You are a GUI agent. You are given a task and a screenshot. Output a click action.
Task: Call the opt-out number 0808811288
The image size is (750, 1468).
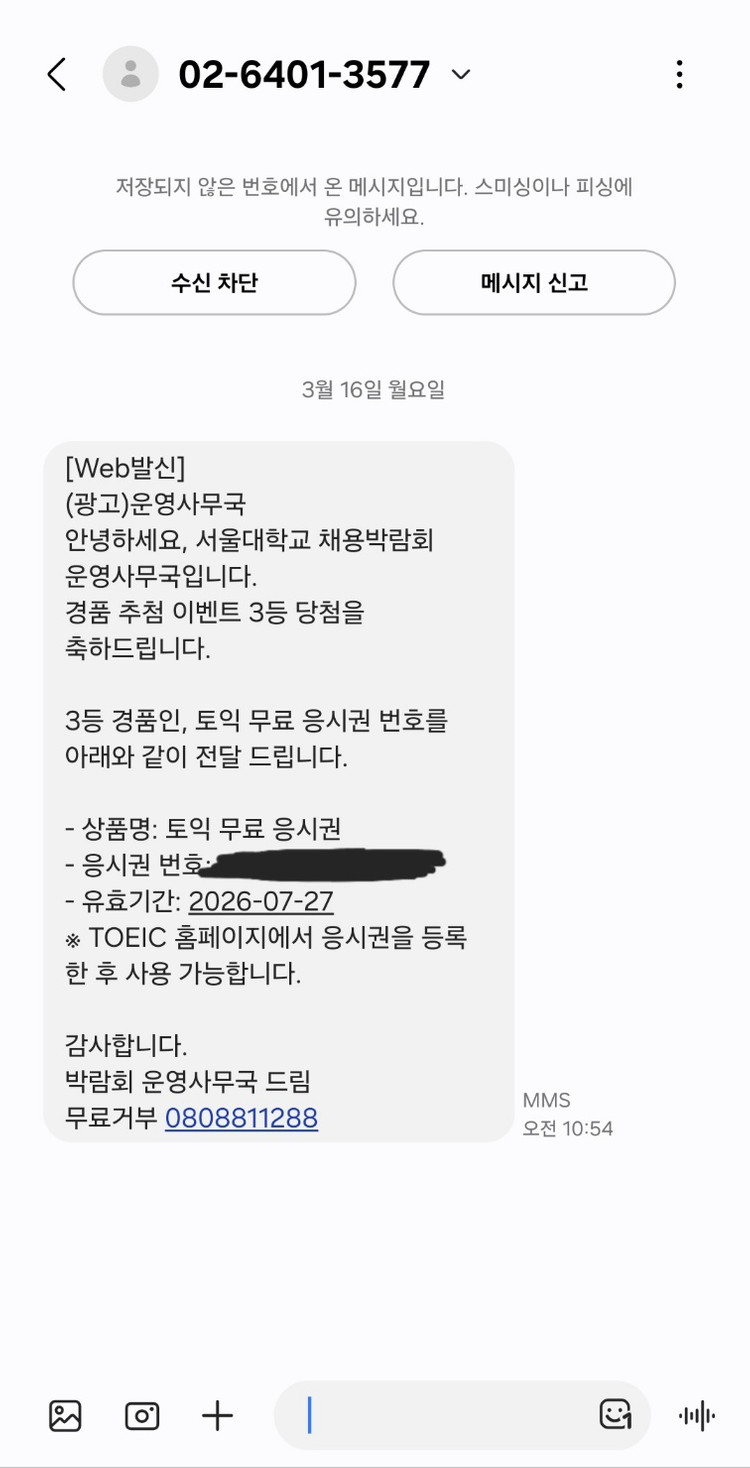tap(241, 1117)
